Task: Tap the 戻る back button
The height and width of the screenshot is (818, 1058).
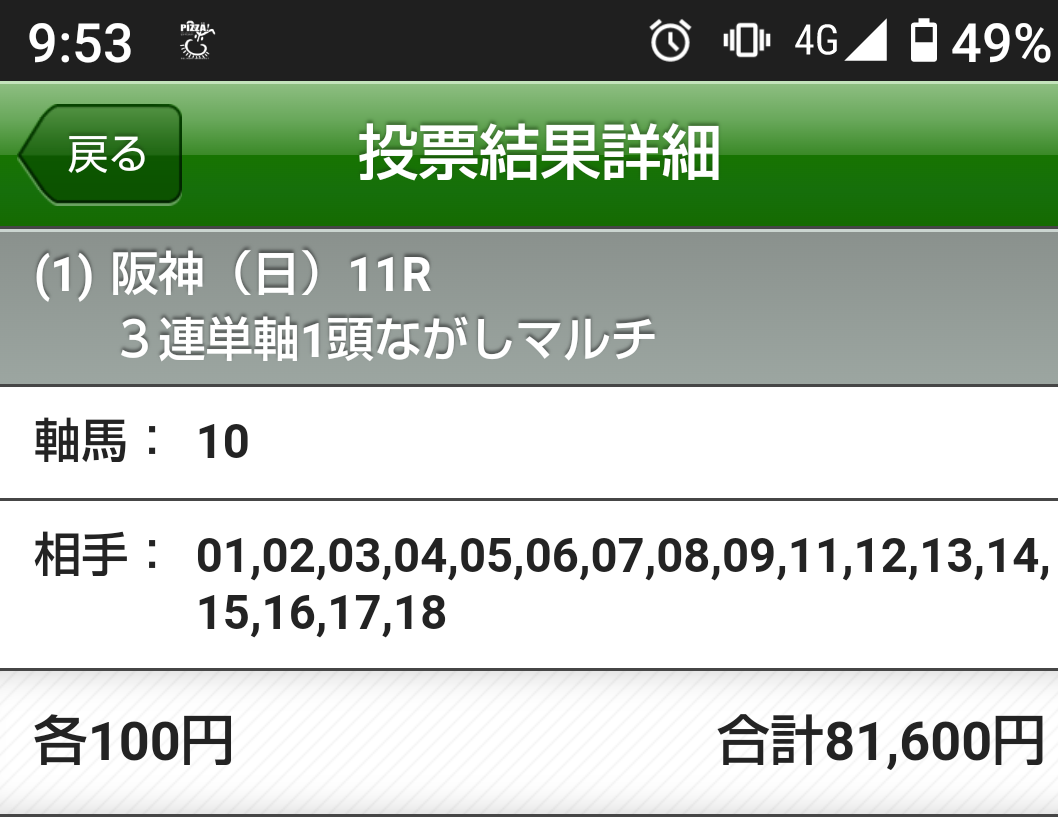Action: tap(102, 155)
